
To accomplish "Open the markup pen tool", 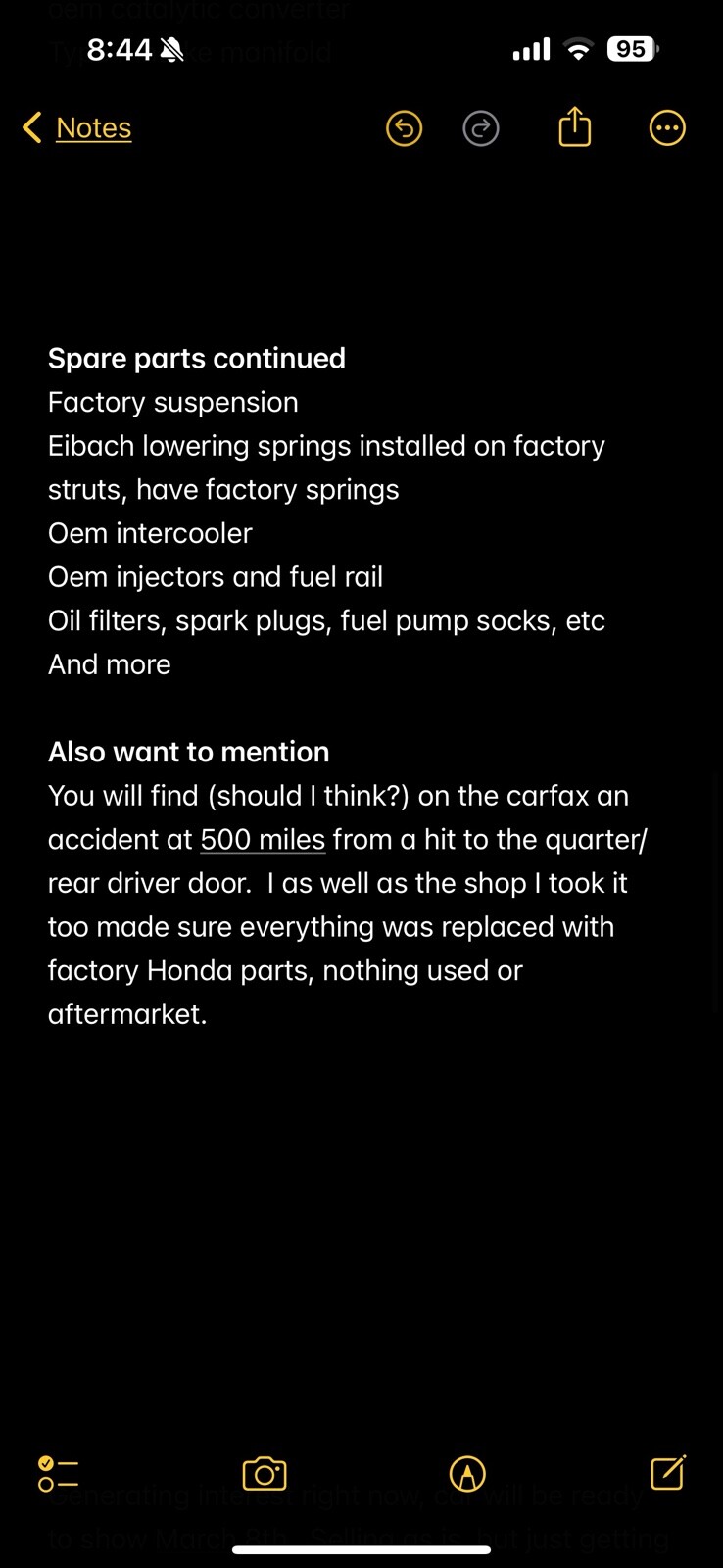I will click(x=467, y=1474).
